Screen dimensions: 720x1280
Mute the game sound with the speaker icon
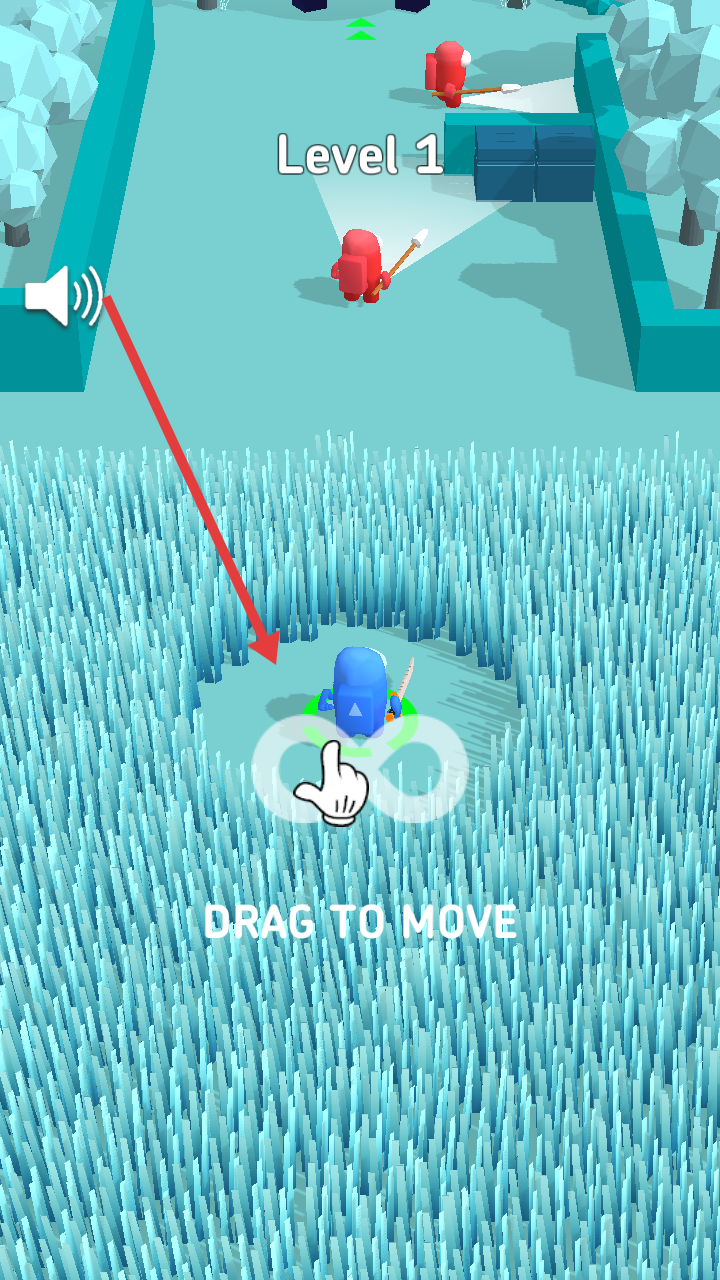point(63,296)
